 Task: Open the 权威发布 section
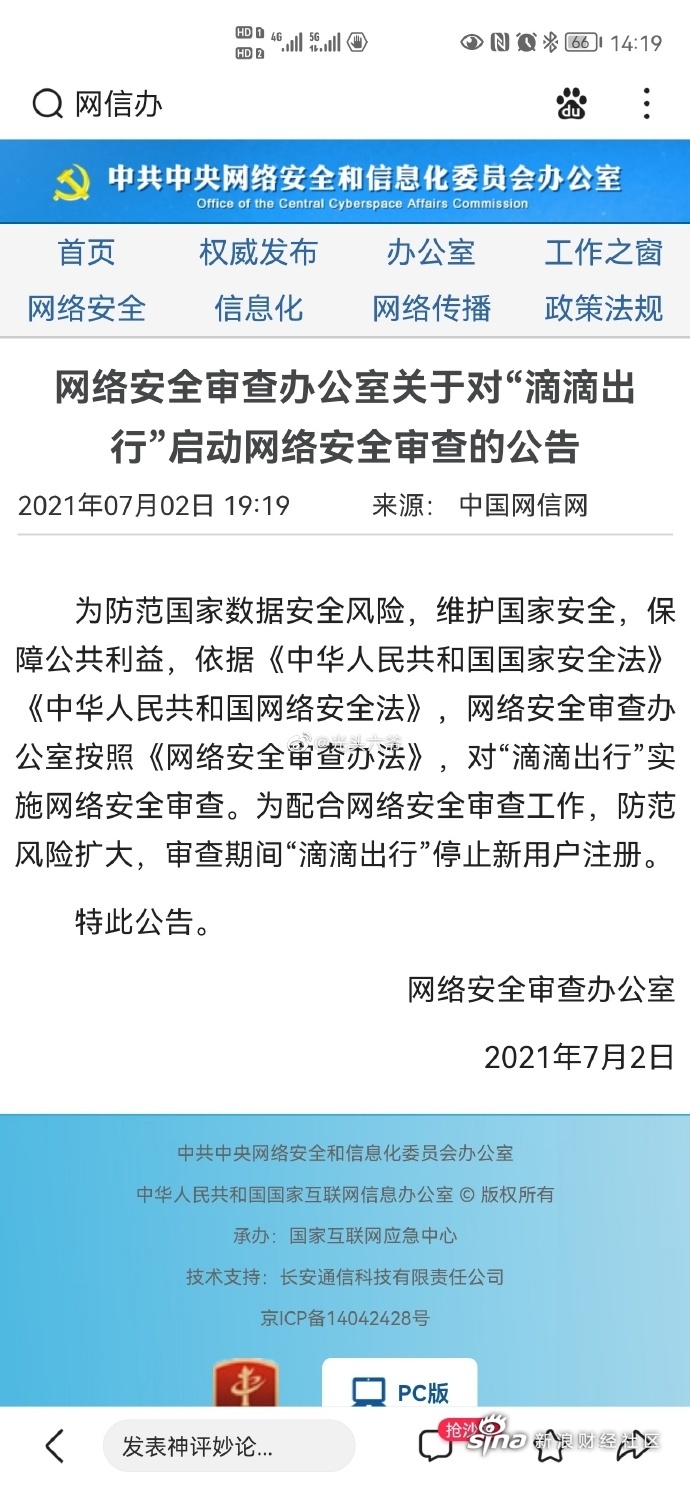point(258,252)
